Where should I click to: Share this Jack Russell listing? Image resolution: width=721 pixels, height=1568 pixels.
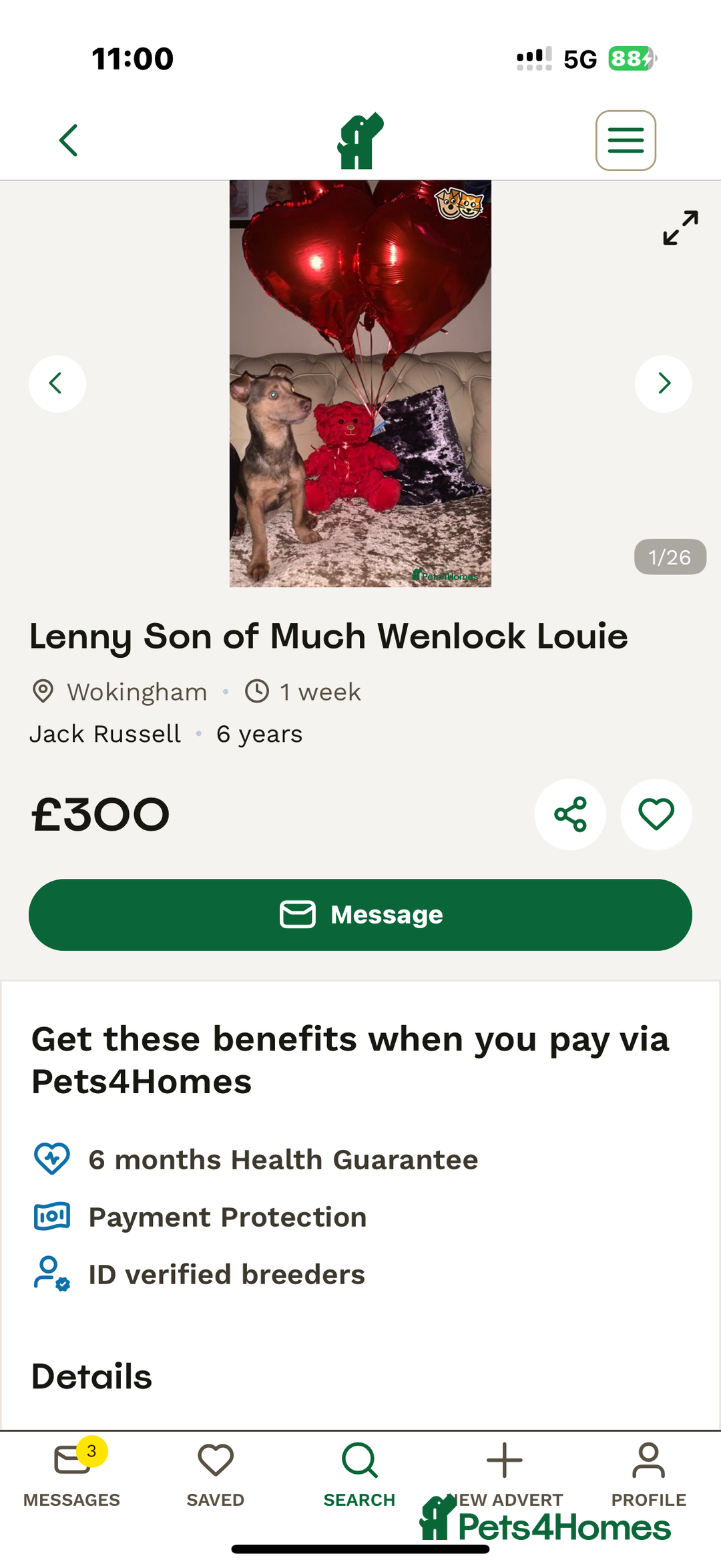pos(570,814)
